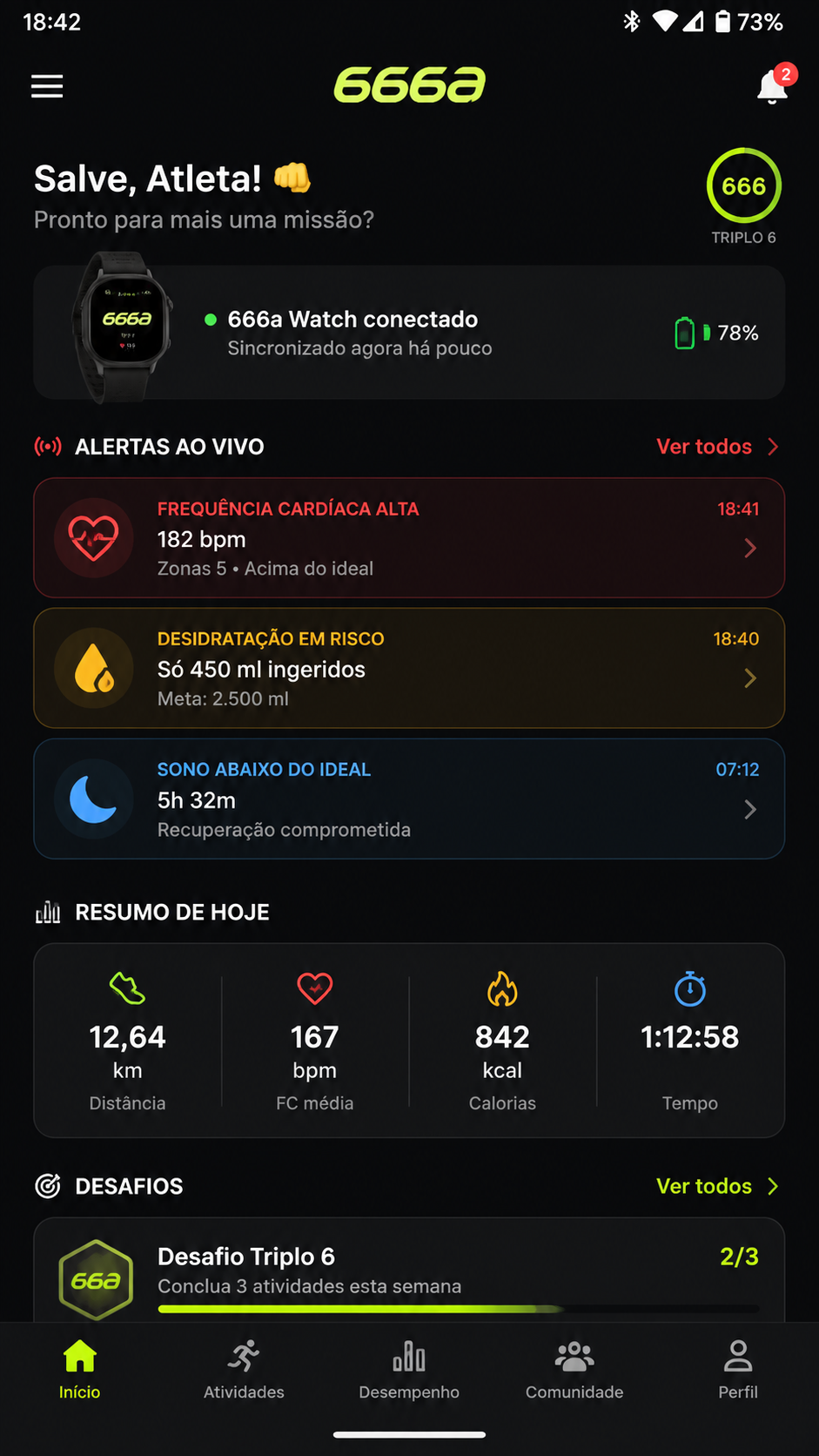Viewport: 819px width, 1456px height.
Task: Open the Sono abaixo do ideal alert
Action: point(409,799)
